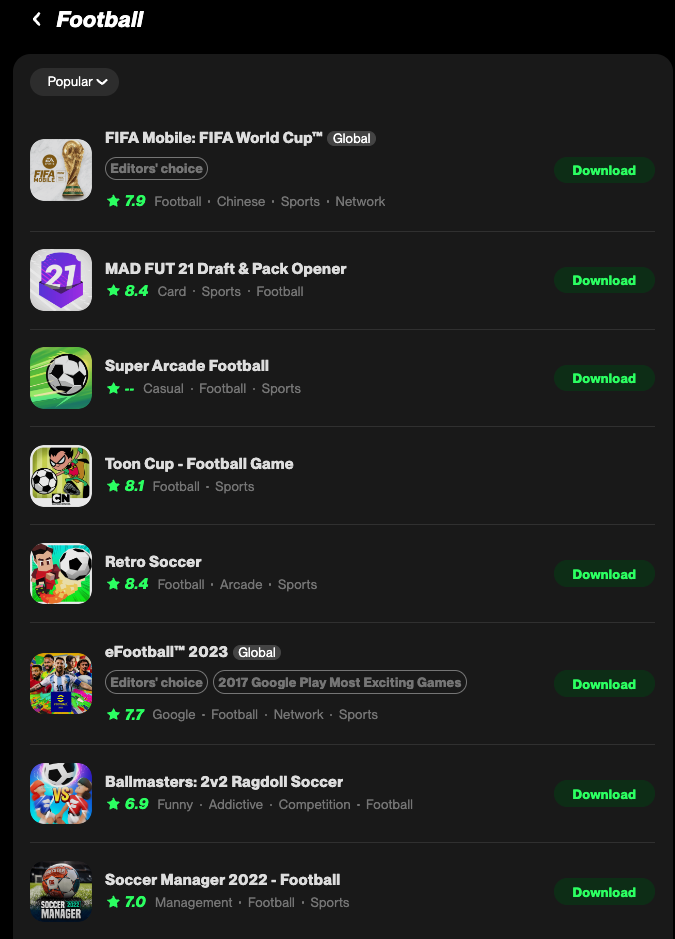Go back from the Football page

pos(37,19)
